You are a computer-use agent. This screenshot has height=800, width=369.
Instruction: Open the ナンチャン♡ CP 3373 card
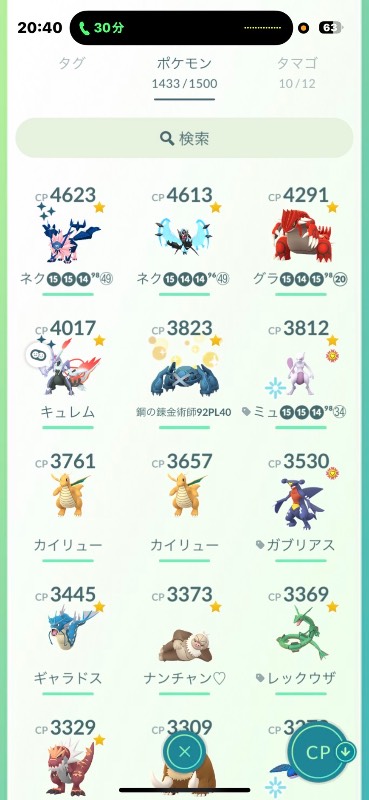(x=184, y=639)
